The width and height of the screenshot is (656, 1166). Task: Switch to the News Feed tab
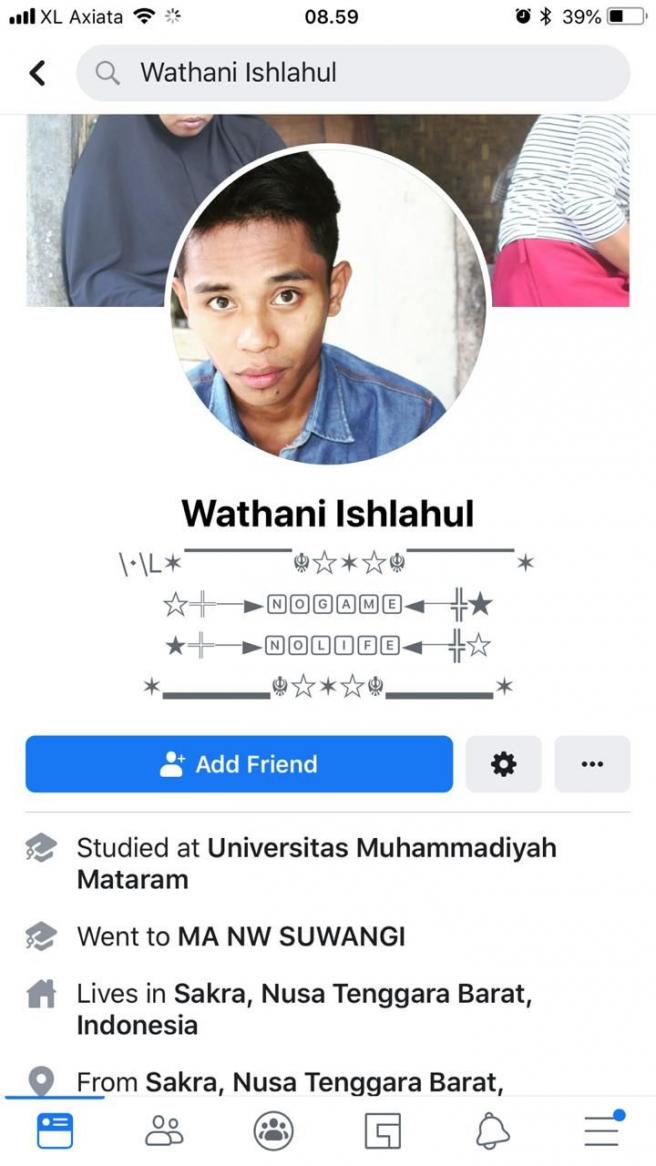[55, 1131]
